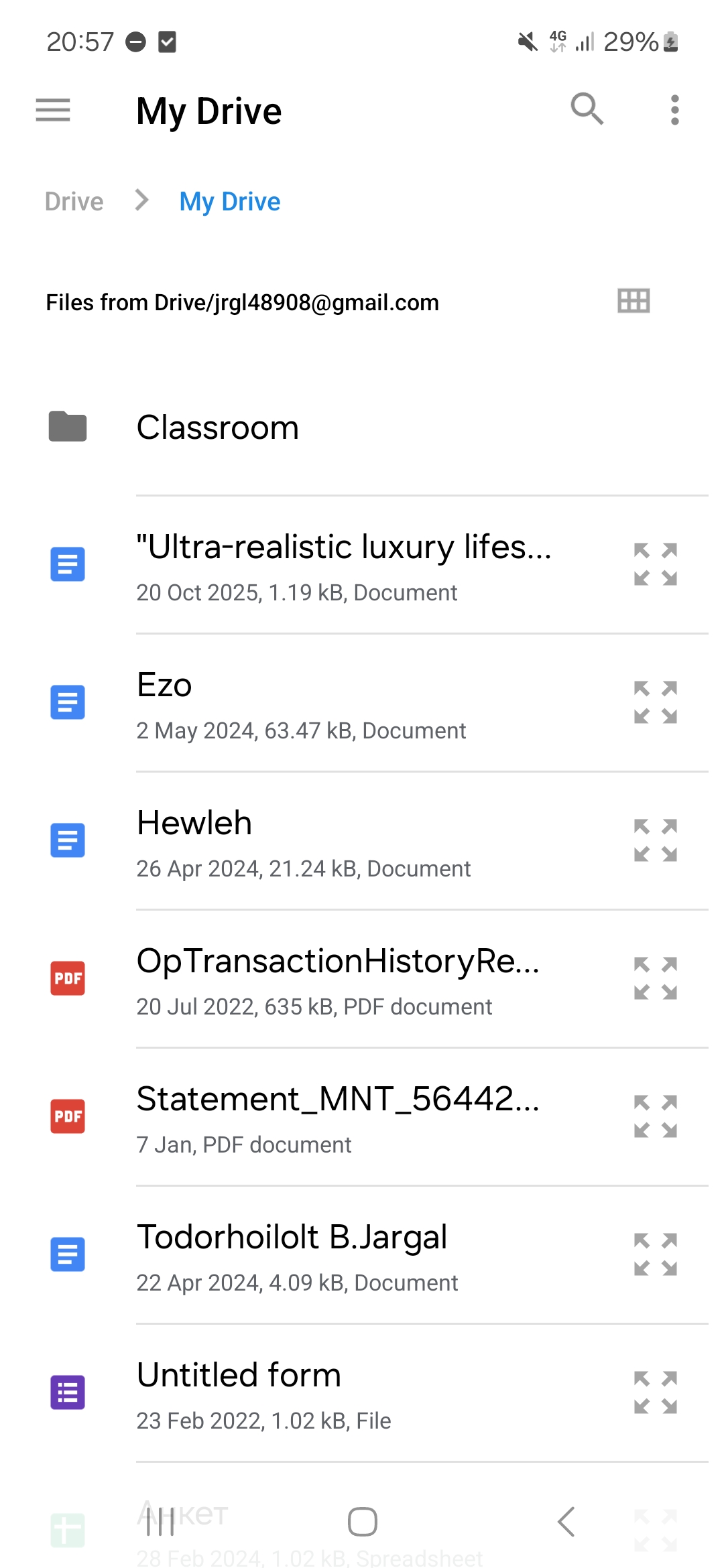Open the OpTransactionHistoryRe PDF
This screenshot has height=1568, width=724.
tap(337, 979)
